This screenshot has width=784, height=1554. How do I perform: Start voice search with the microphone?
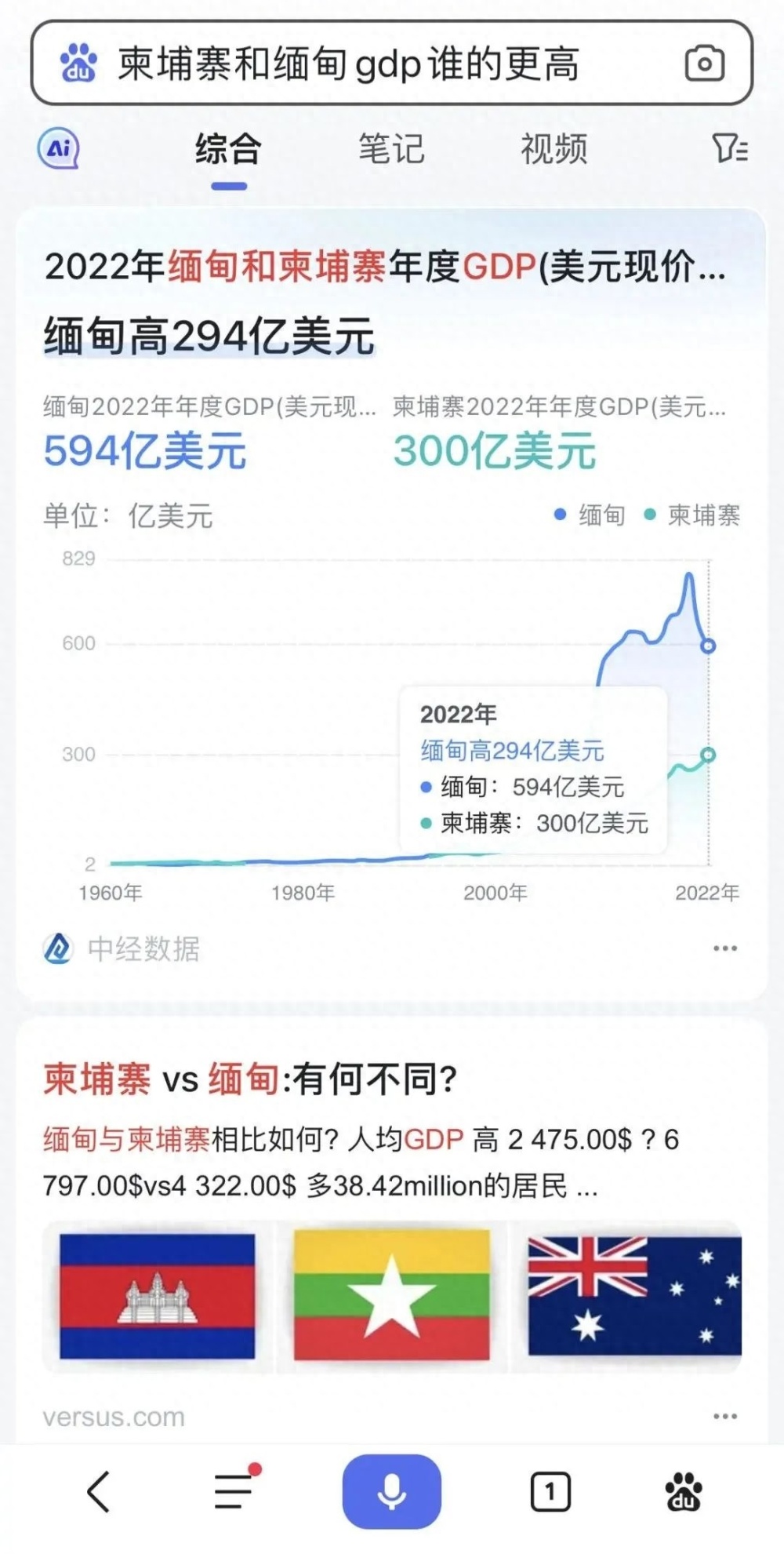[391, 1490]
